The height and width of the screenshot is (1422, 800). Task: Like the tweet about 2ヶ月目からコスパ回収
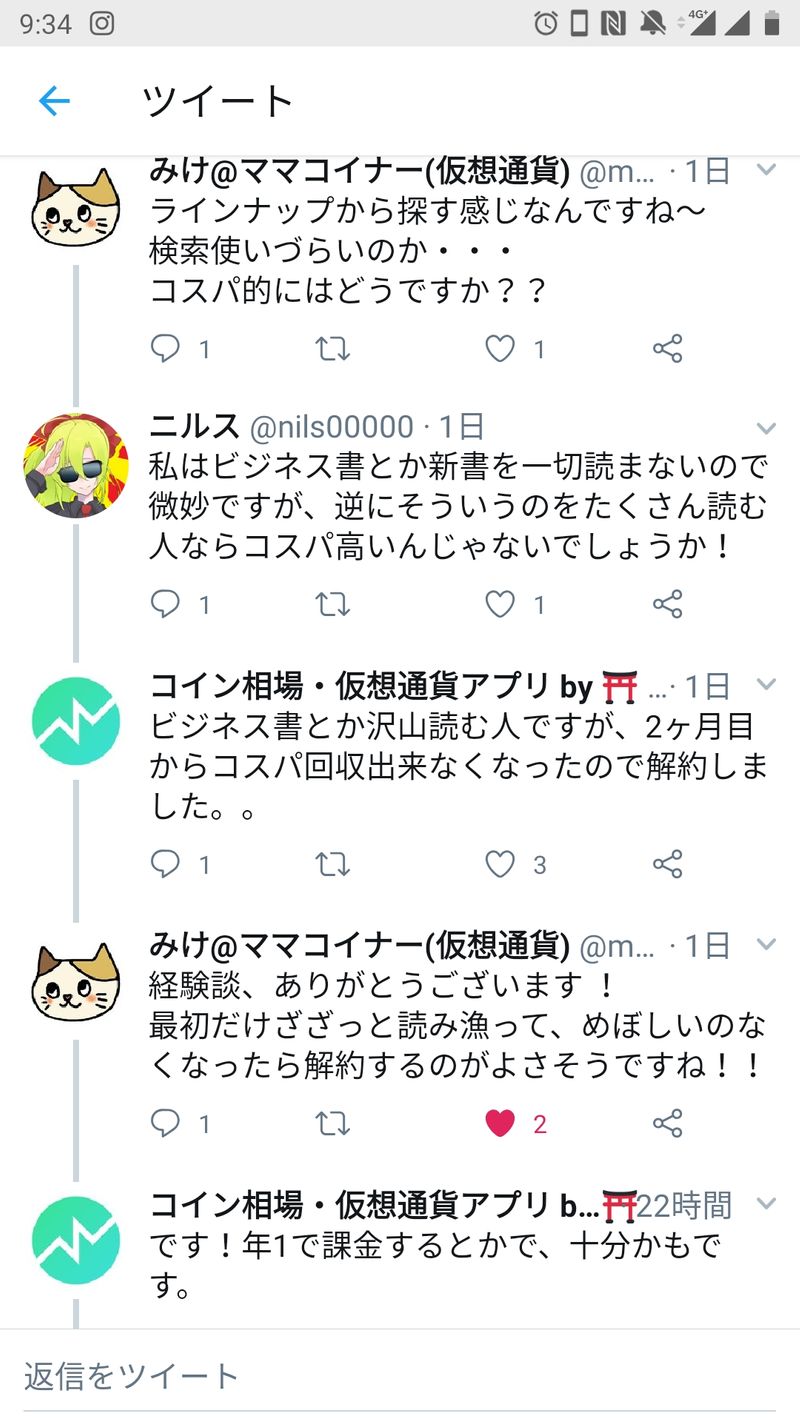pos(500,864)
